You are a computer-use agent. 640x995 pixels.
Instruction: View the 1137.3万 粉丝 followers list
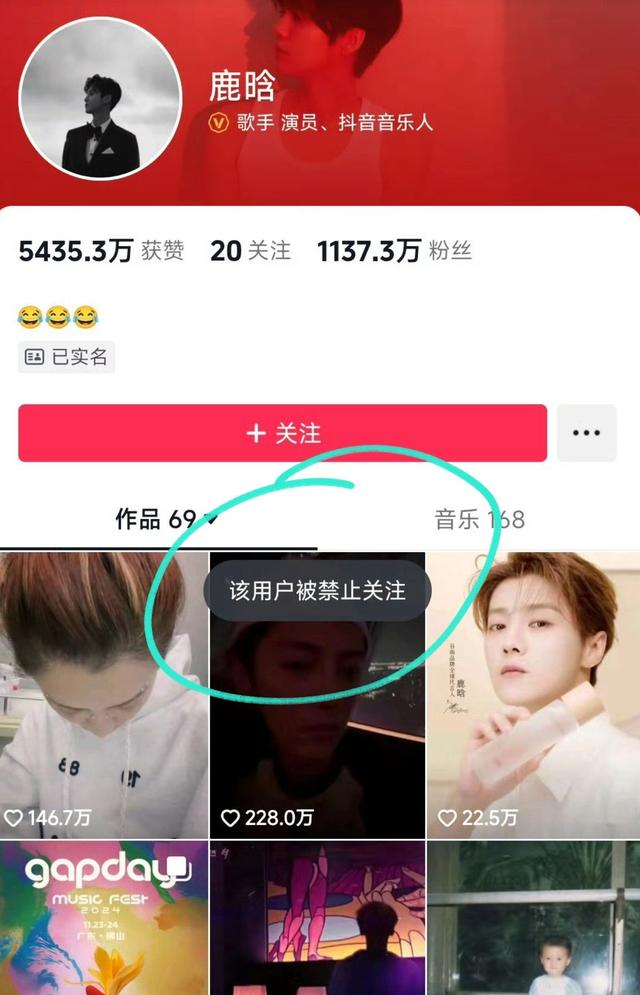pos(394,251)
